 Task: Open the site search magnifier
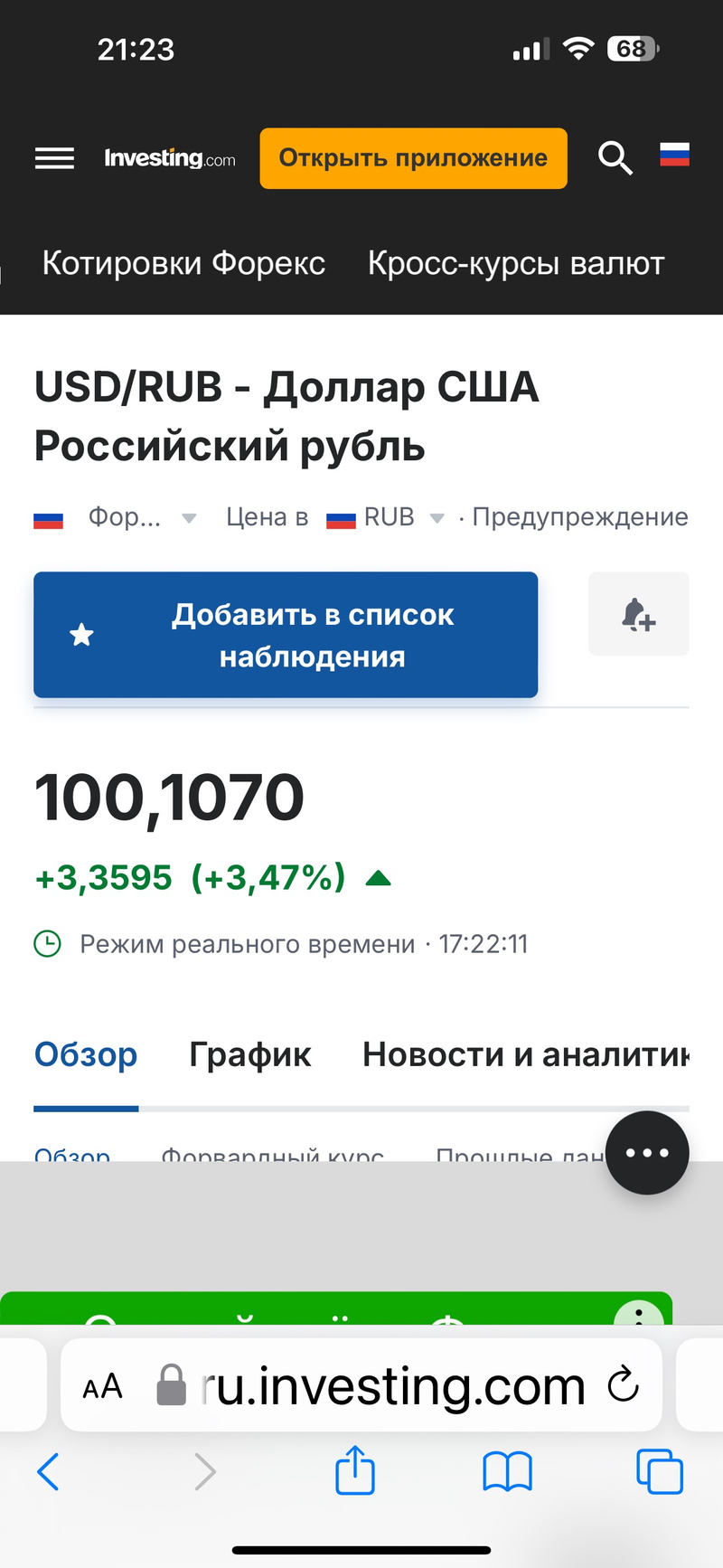click(615, 158)
